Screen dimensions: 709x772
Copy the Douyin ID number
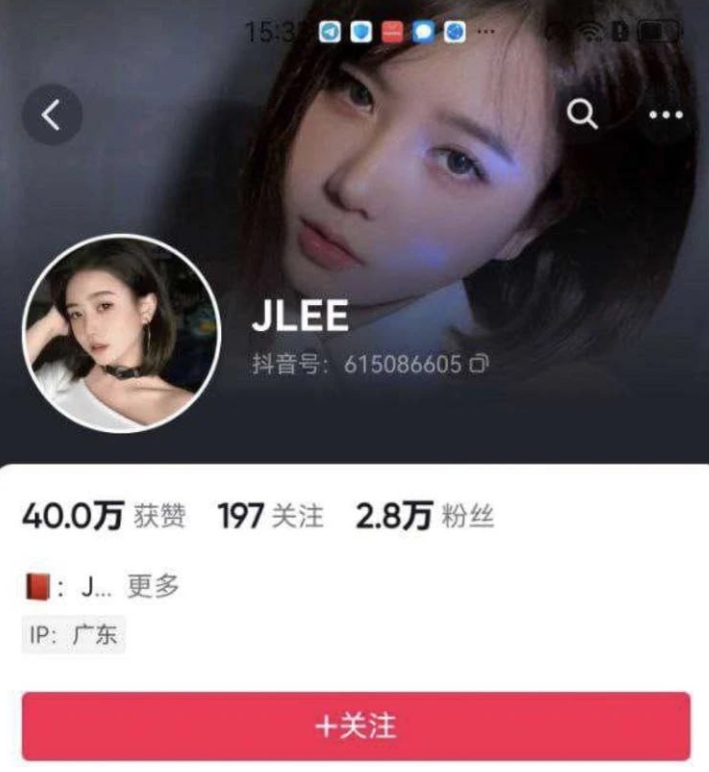click(x=478, y=365)
